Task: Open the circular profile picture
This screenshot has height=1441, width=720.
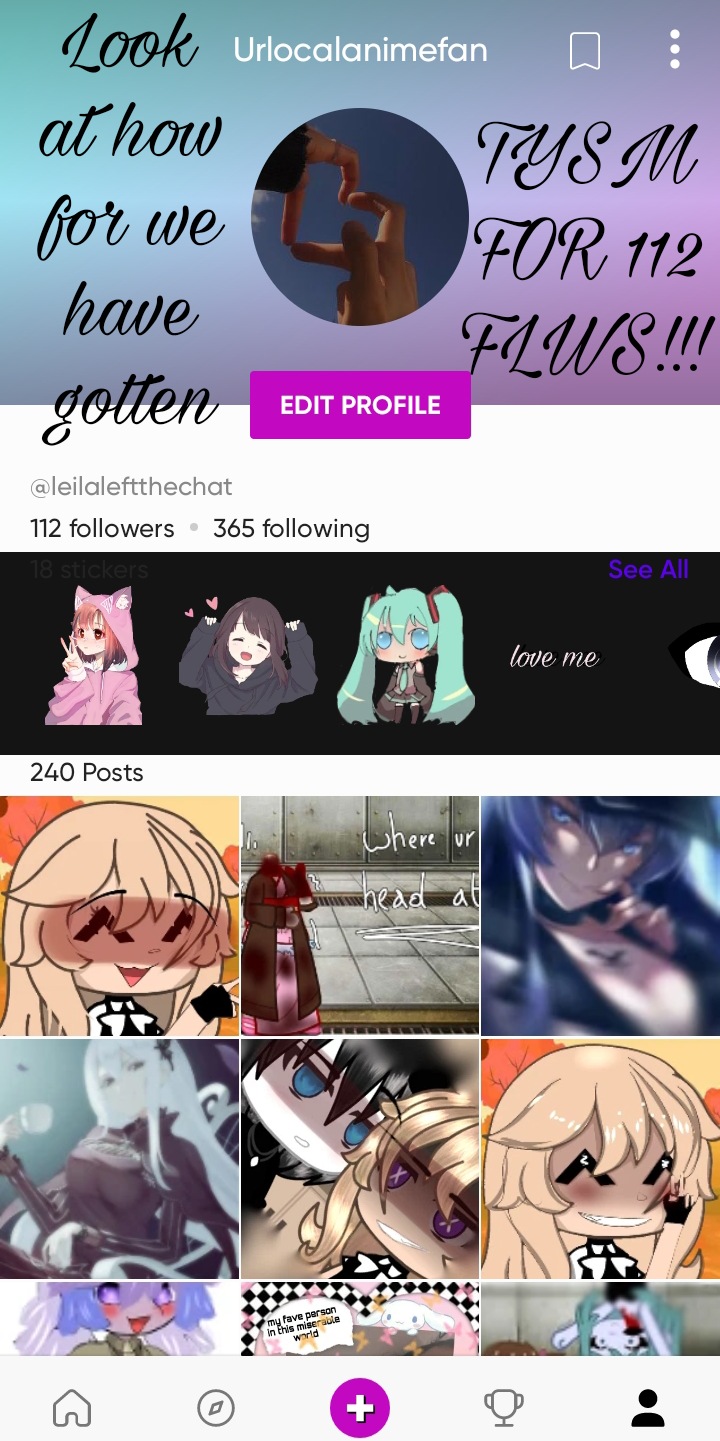Action: [360, 217]
